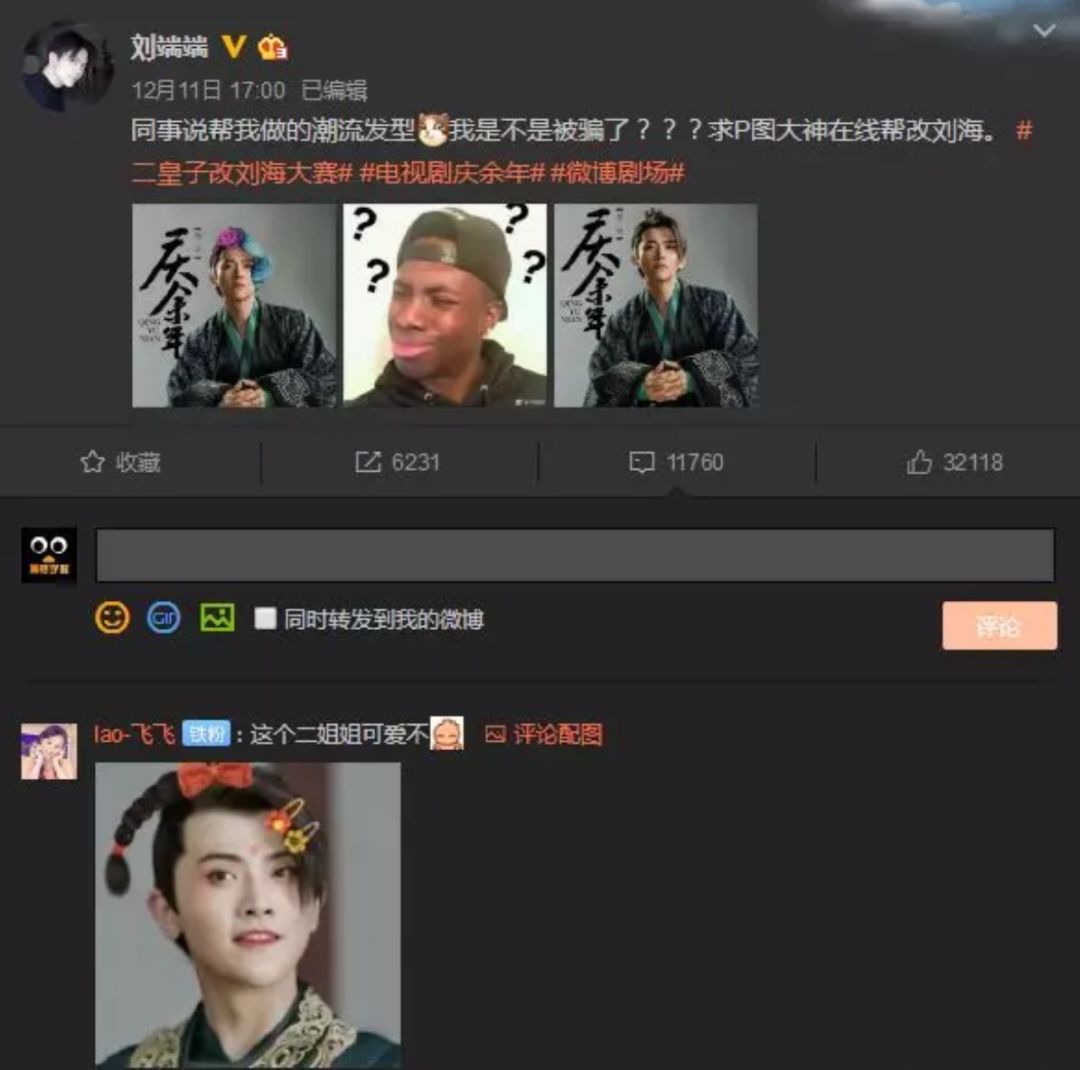The width and height of the screenshot is (1080, 1070).
Task: Open hashtag 微博剧场
Action: [617, 172]
